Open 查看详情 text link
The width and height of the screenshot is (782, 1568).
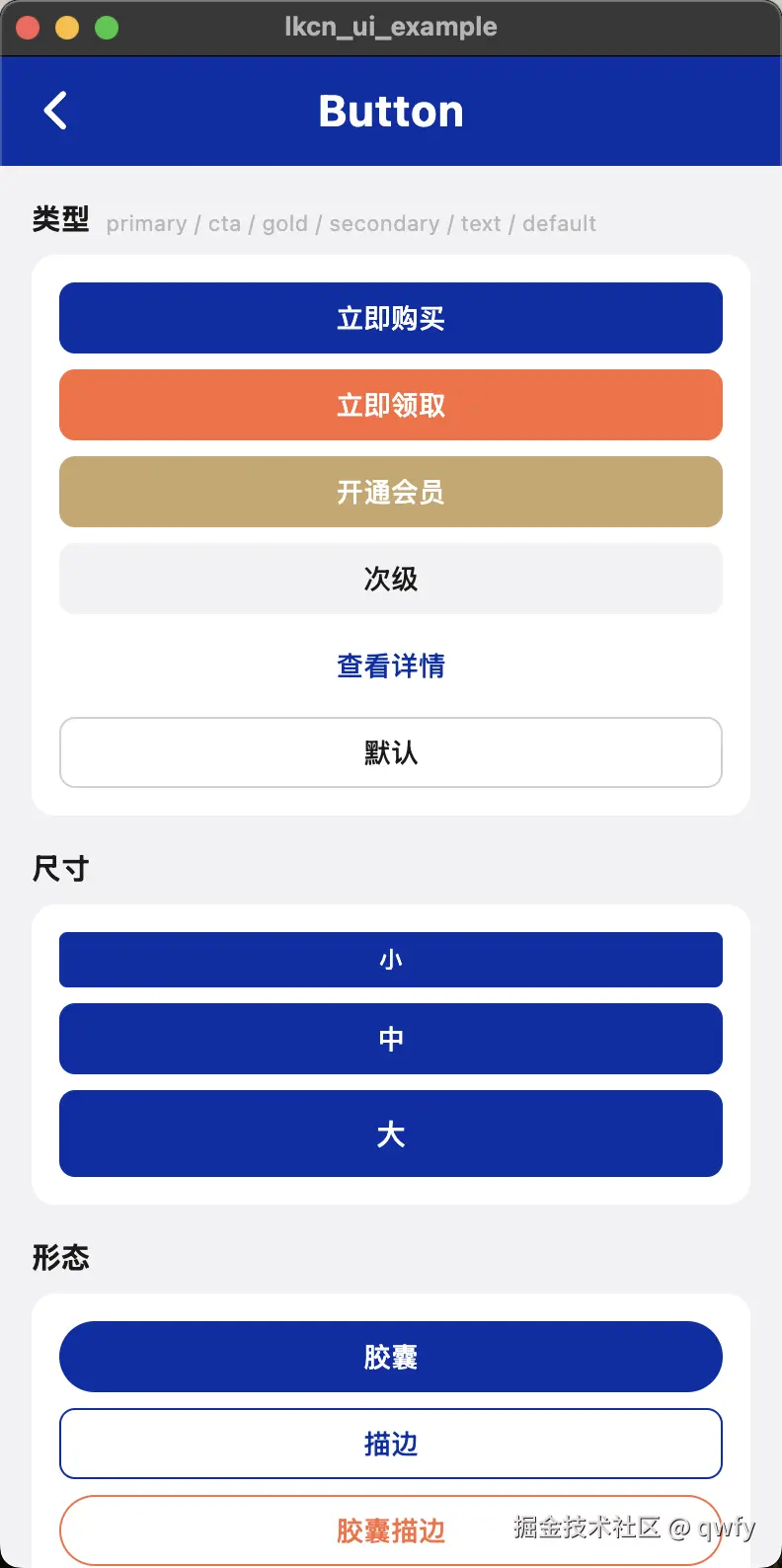tap(391, 666)
